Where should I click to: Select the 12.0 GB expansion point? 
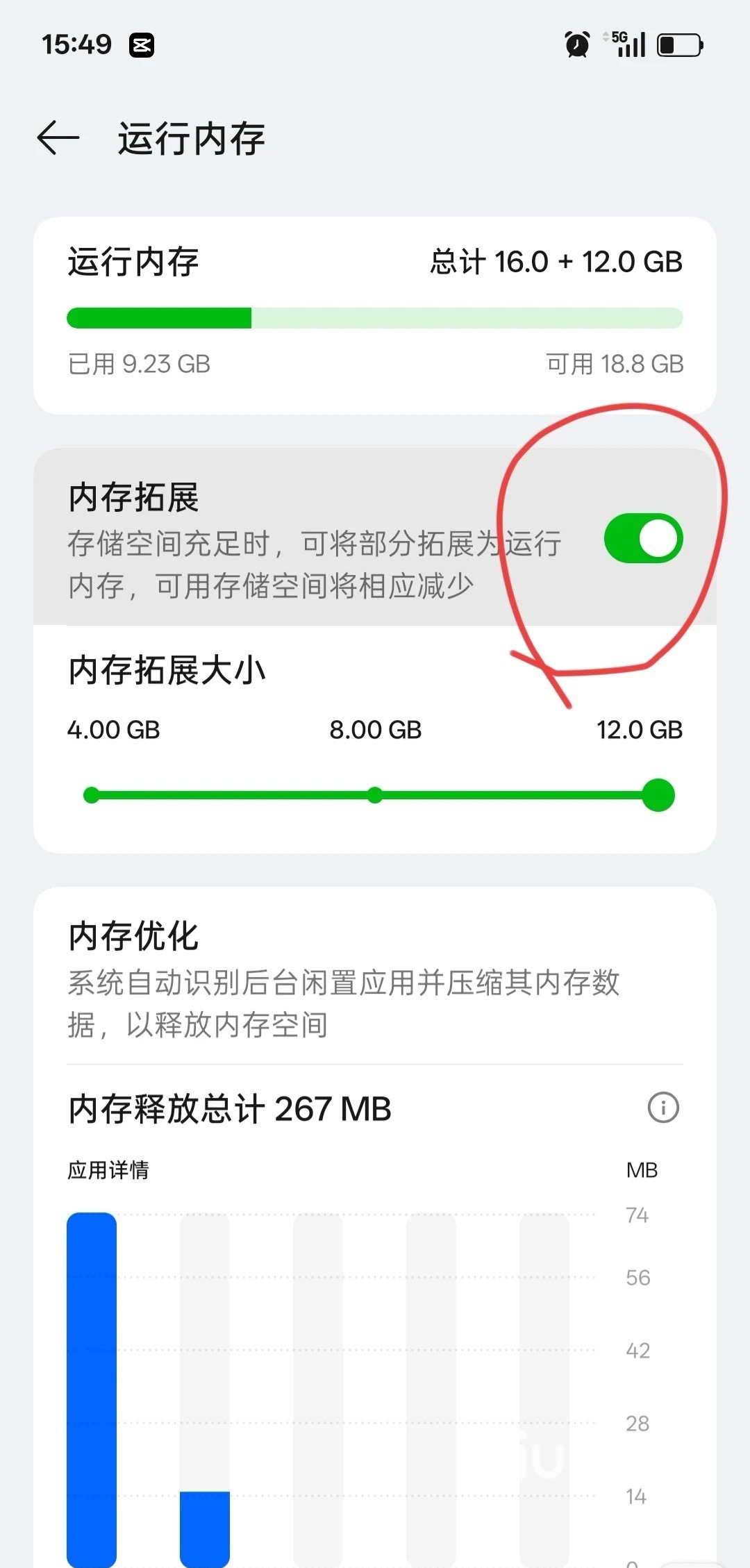point(658,795)
